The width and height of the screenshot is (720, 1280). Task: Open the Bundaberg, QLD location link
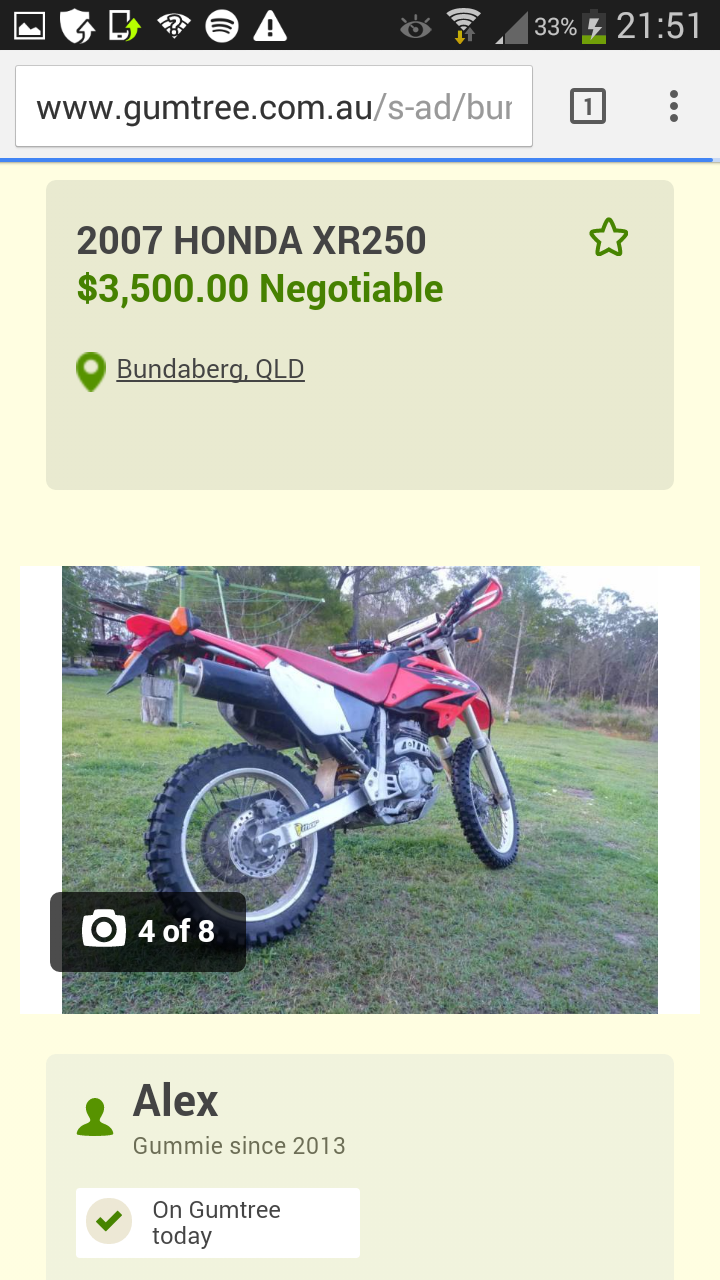210,369
